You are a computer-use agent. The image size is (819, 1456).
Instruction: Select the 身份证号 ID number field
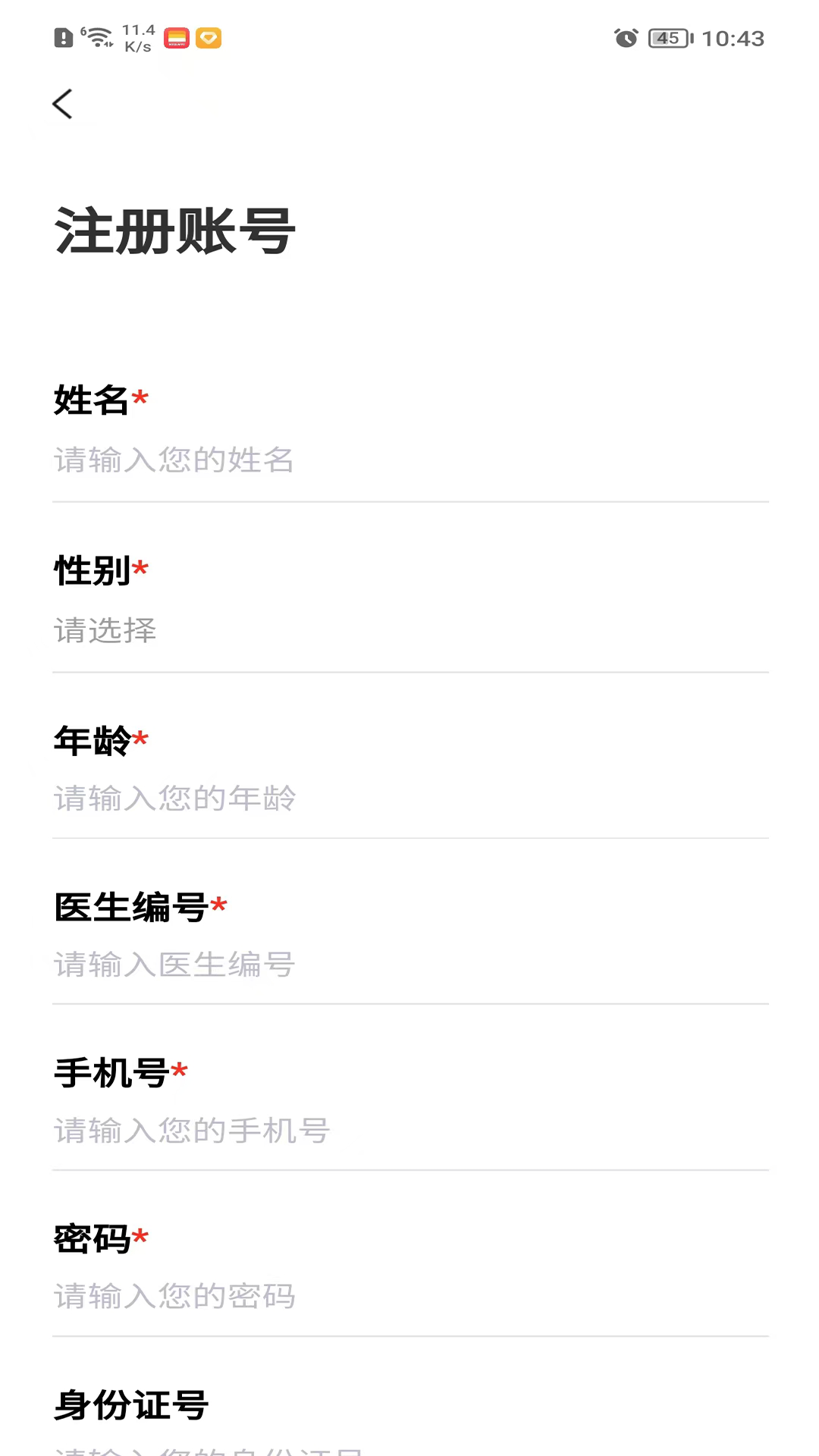[409, 1445]
